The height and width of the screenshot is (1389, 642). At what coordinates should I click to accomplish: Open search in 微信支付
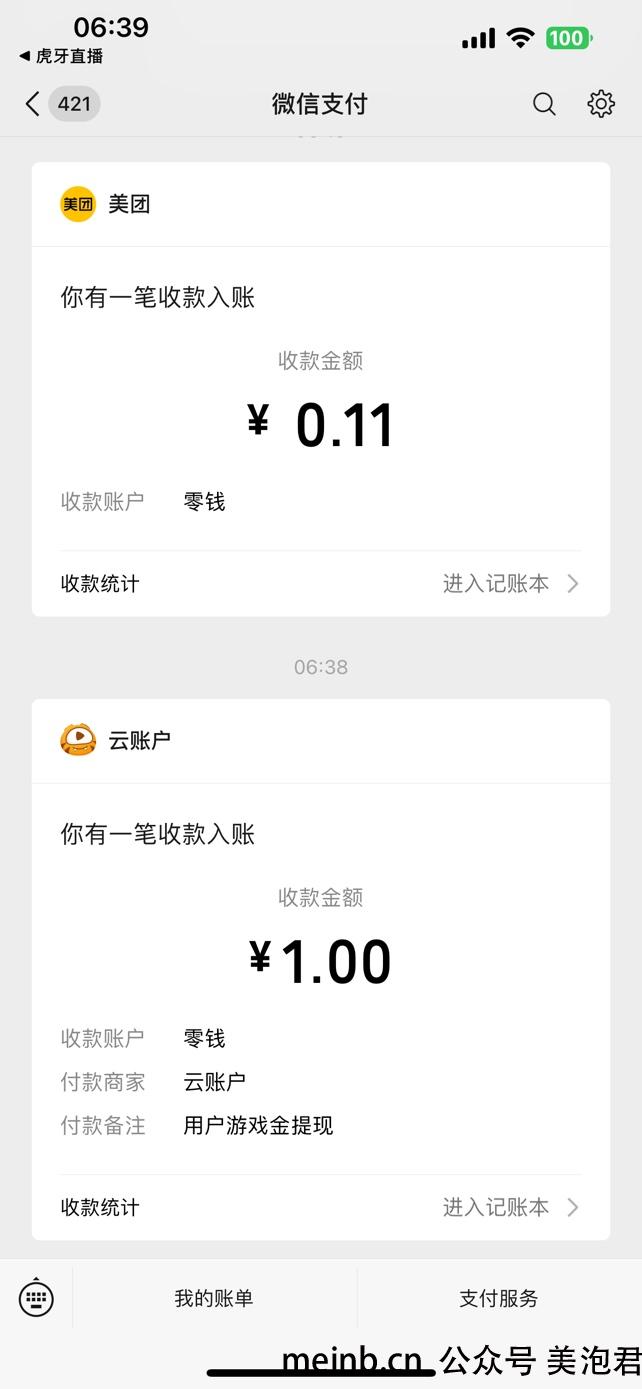point(544,104)
